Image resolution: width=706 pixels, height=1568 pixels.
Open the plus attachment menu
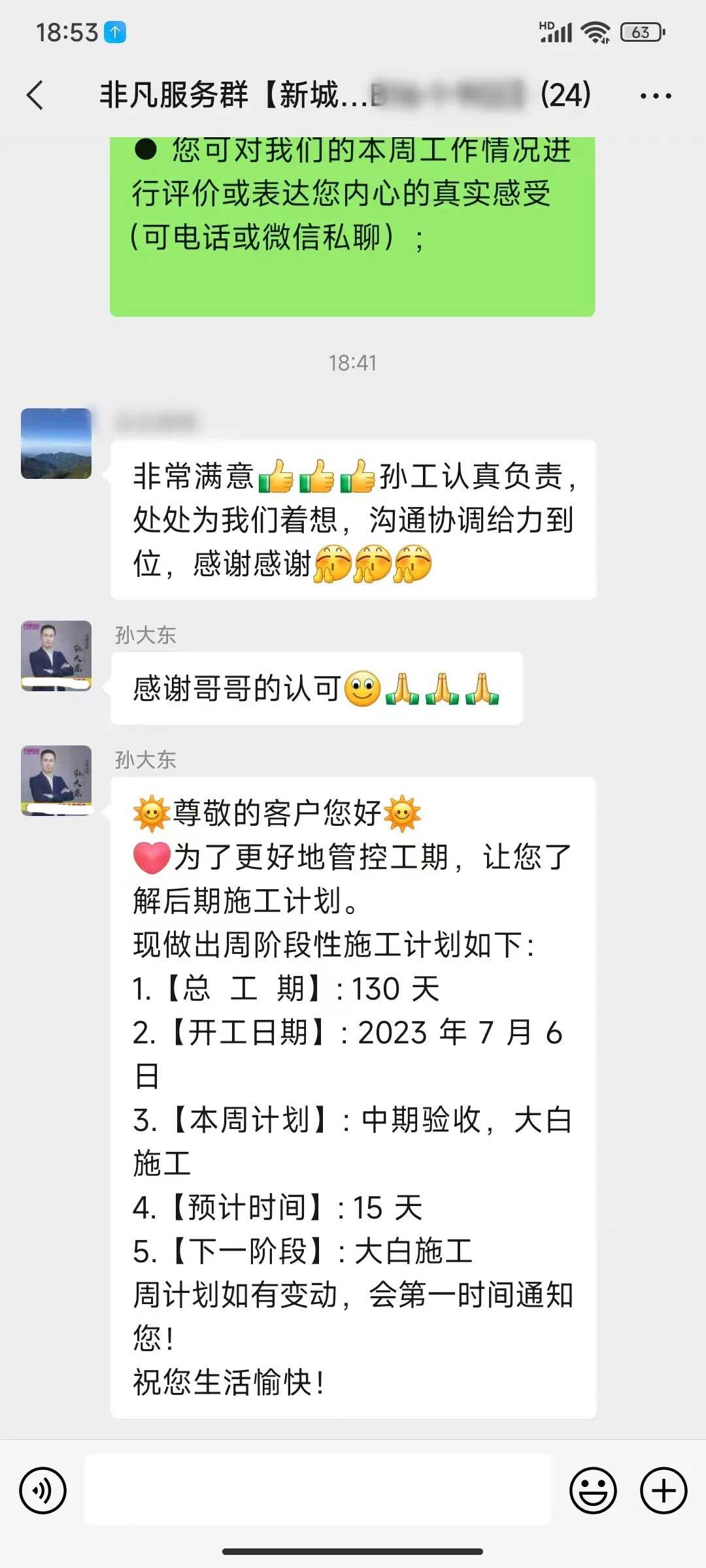pos(663,1490)
